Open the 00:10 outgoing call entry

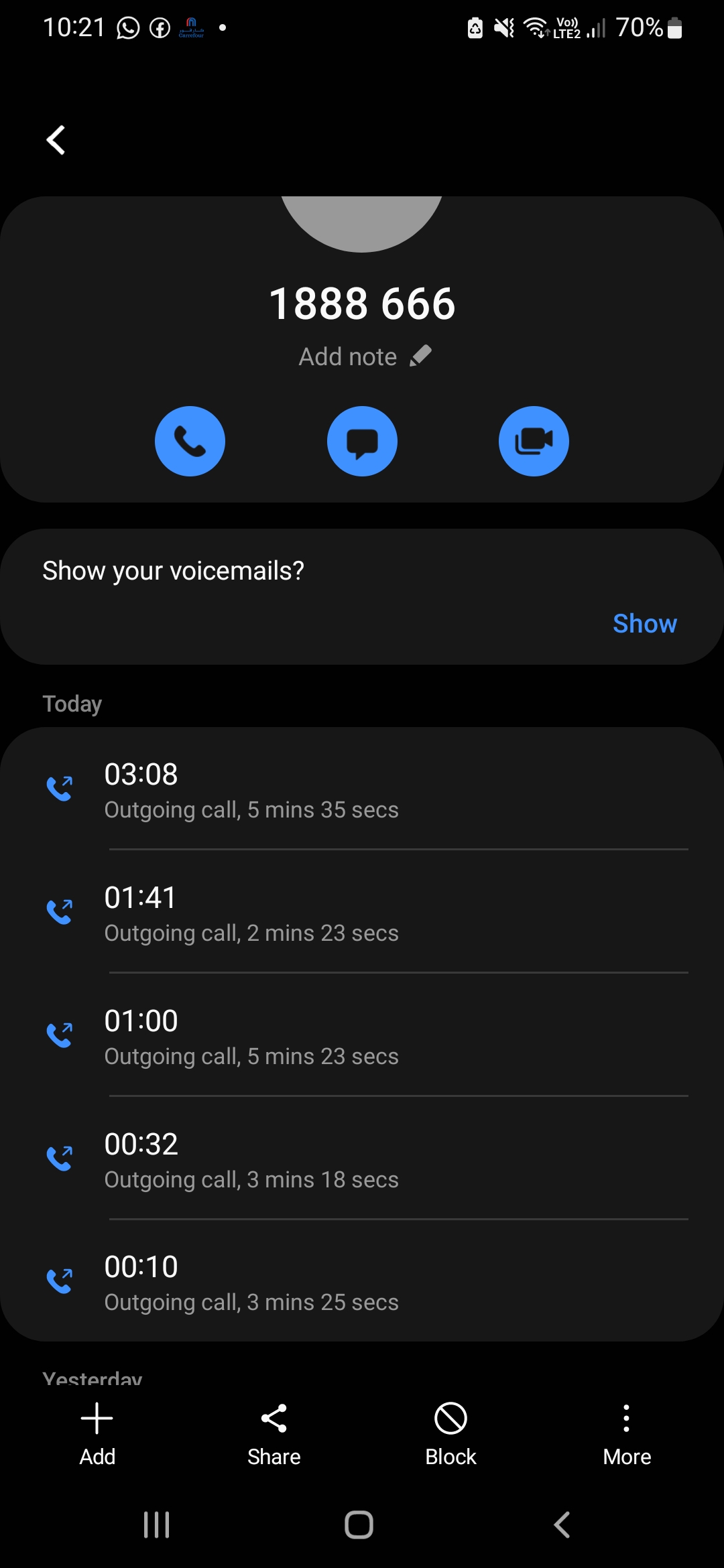pos(362,1283)
